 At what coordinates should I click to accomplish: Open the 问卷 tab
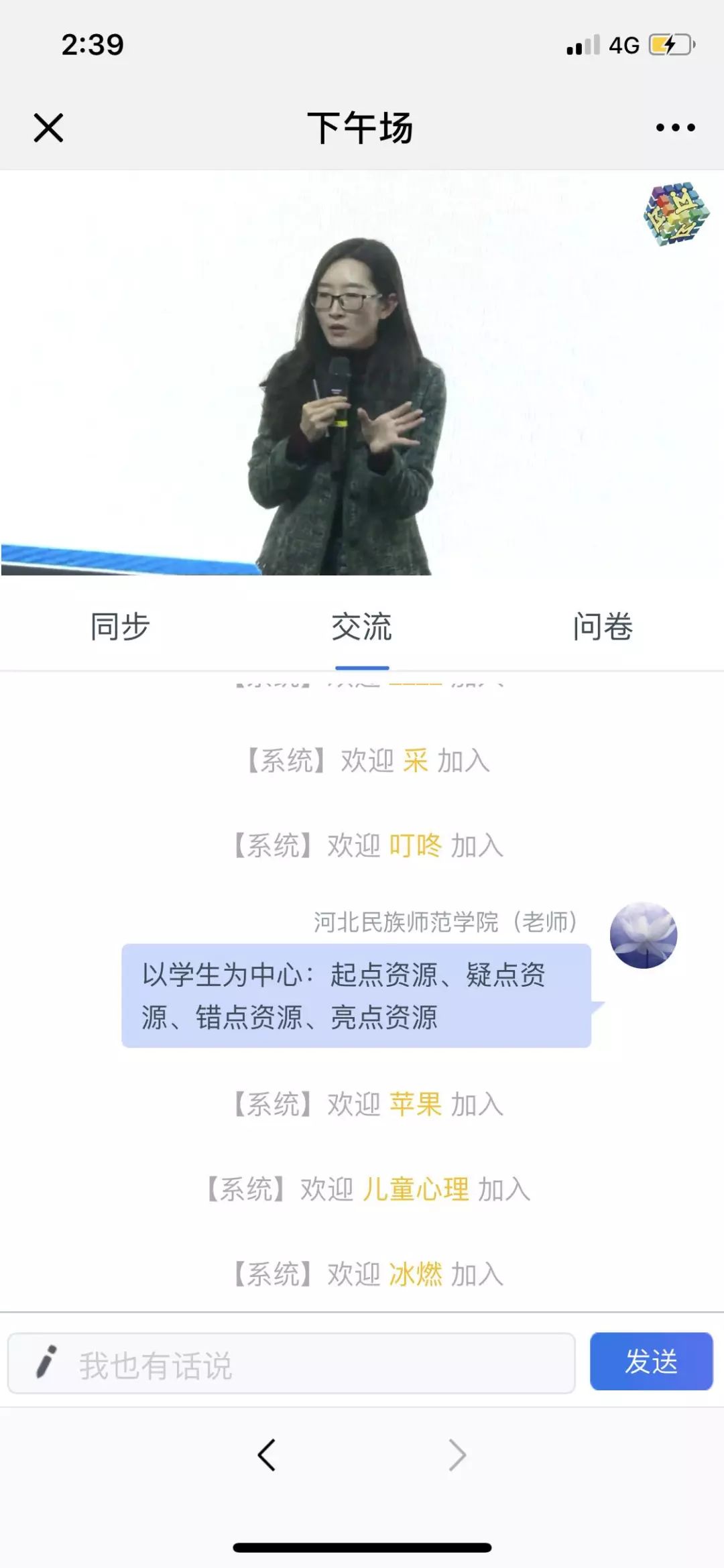pyautogui.click(x=603, y=627)
